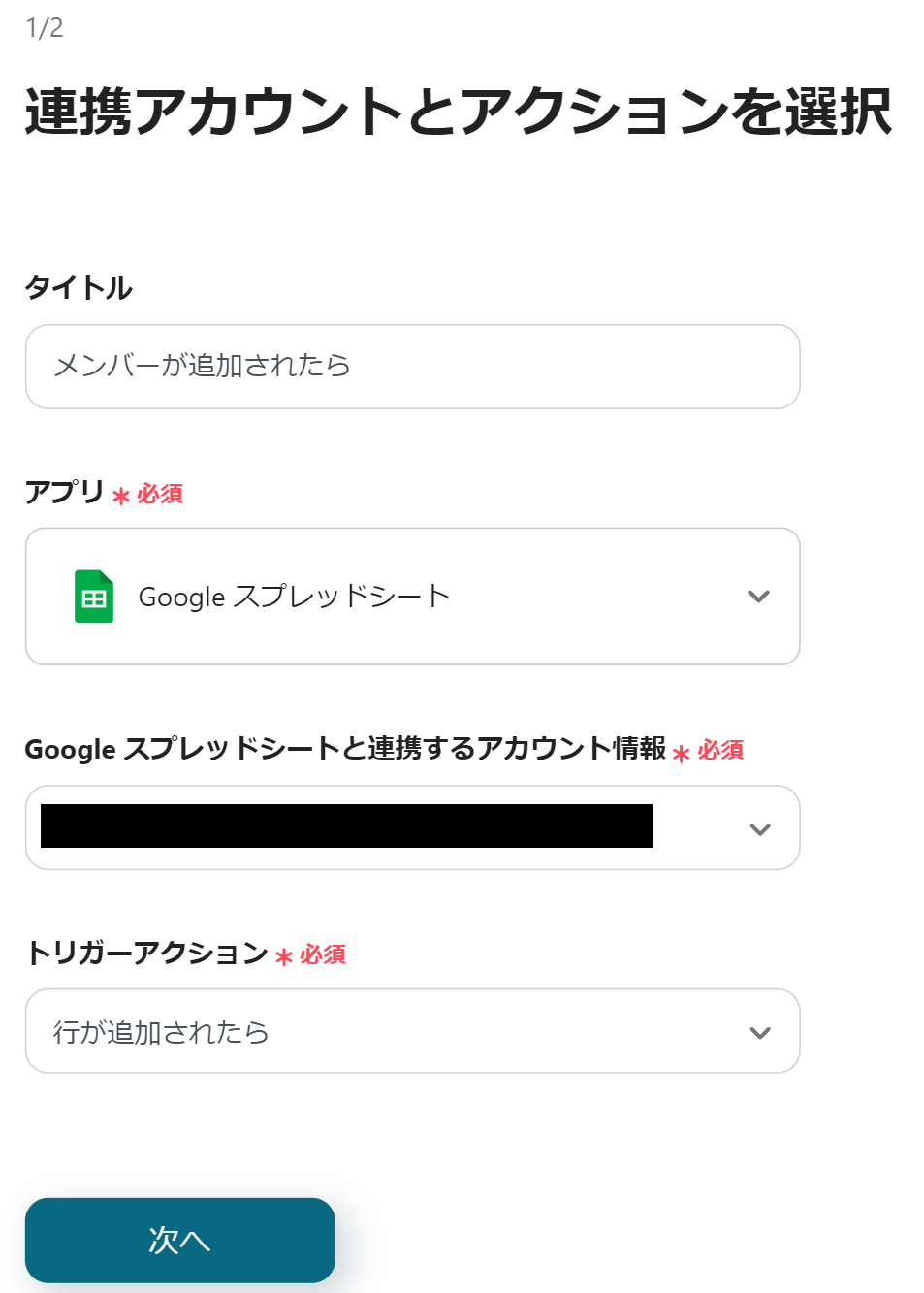Open the トリガーアクション dropdown
Viewport: 924px width, 1293px height.
click(412, 1031)
